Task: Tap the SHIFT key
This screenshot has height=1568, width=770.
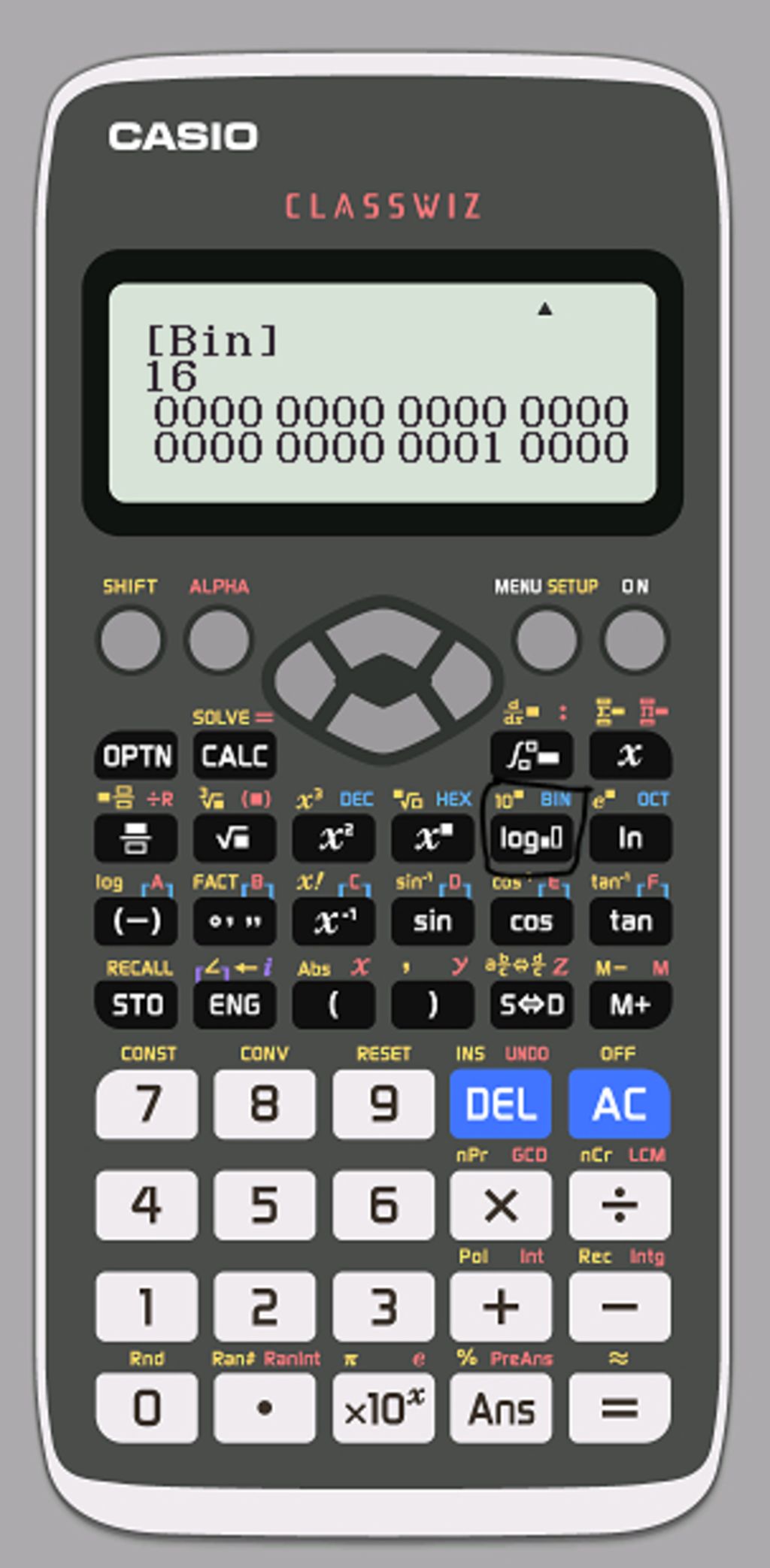Action: coord(130,640)
